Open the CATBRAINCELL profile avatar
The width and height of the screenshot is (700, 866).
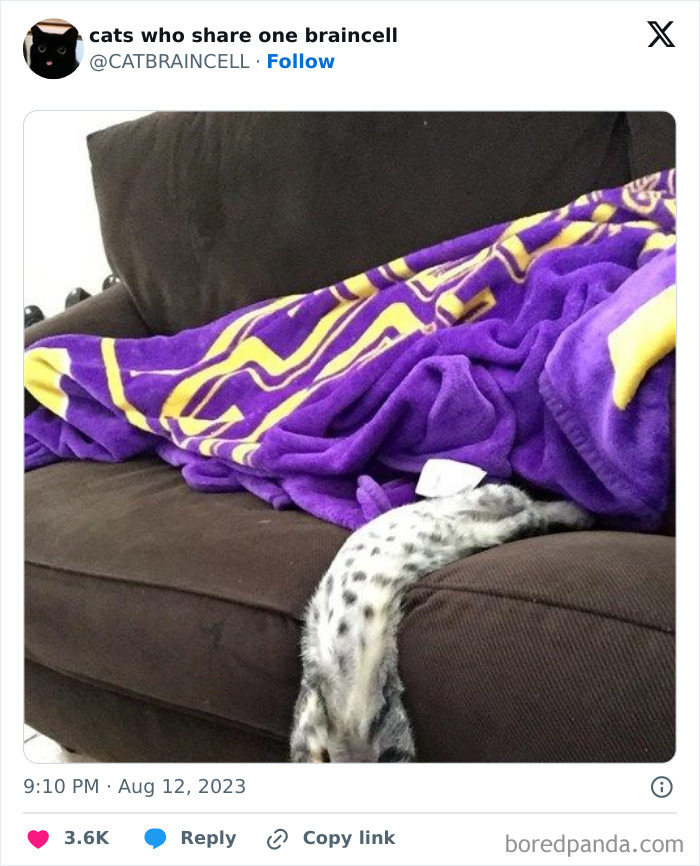click(x=53, y=48)
